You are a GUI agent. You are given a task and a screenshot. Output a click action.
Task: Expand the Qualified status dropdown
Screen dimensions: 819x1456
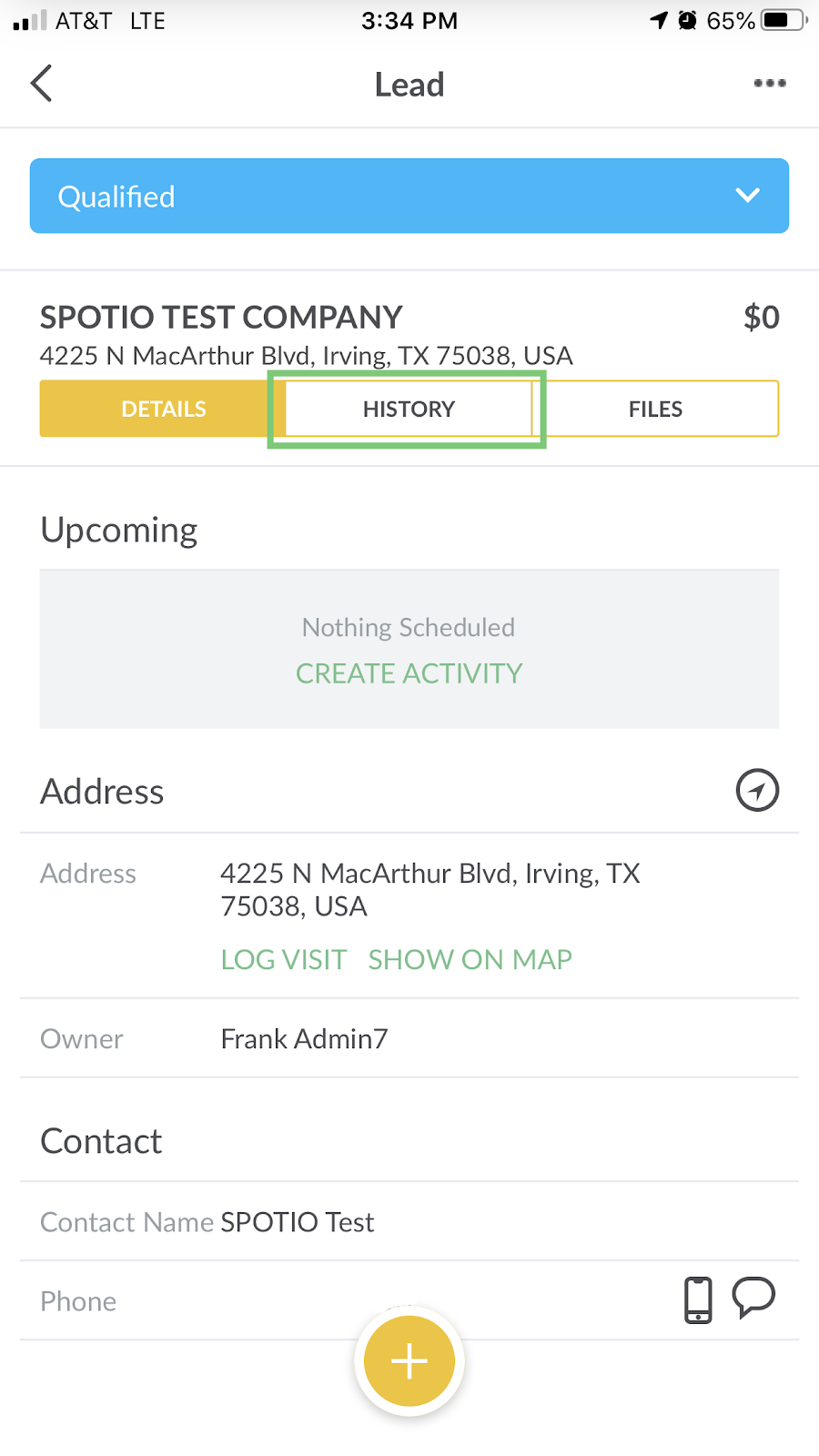point(409,196)
